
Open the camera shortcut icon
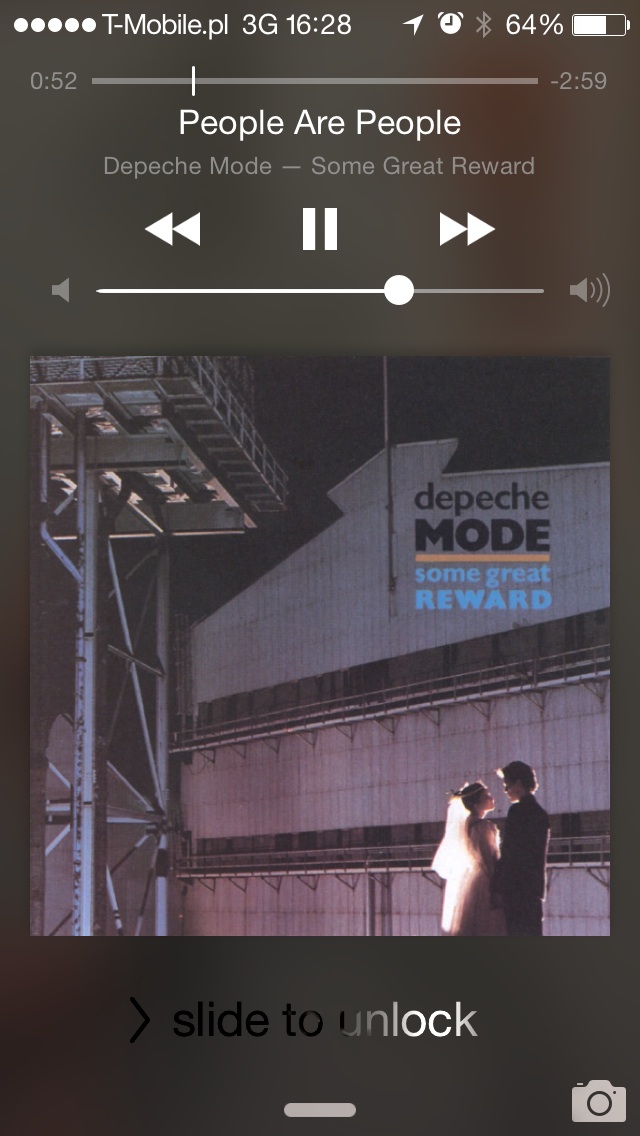pos(599,1101)
